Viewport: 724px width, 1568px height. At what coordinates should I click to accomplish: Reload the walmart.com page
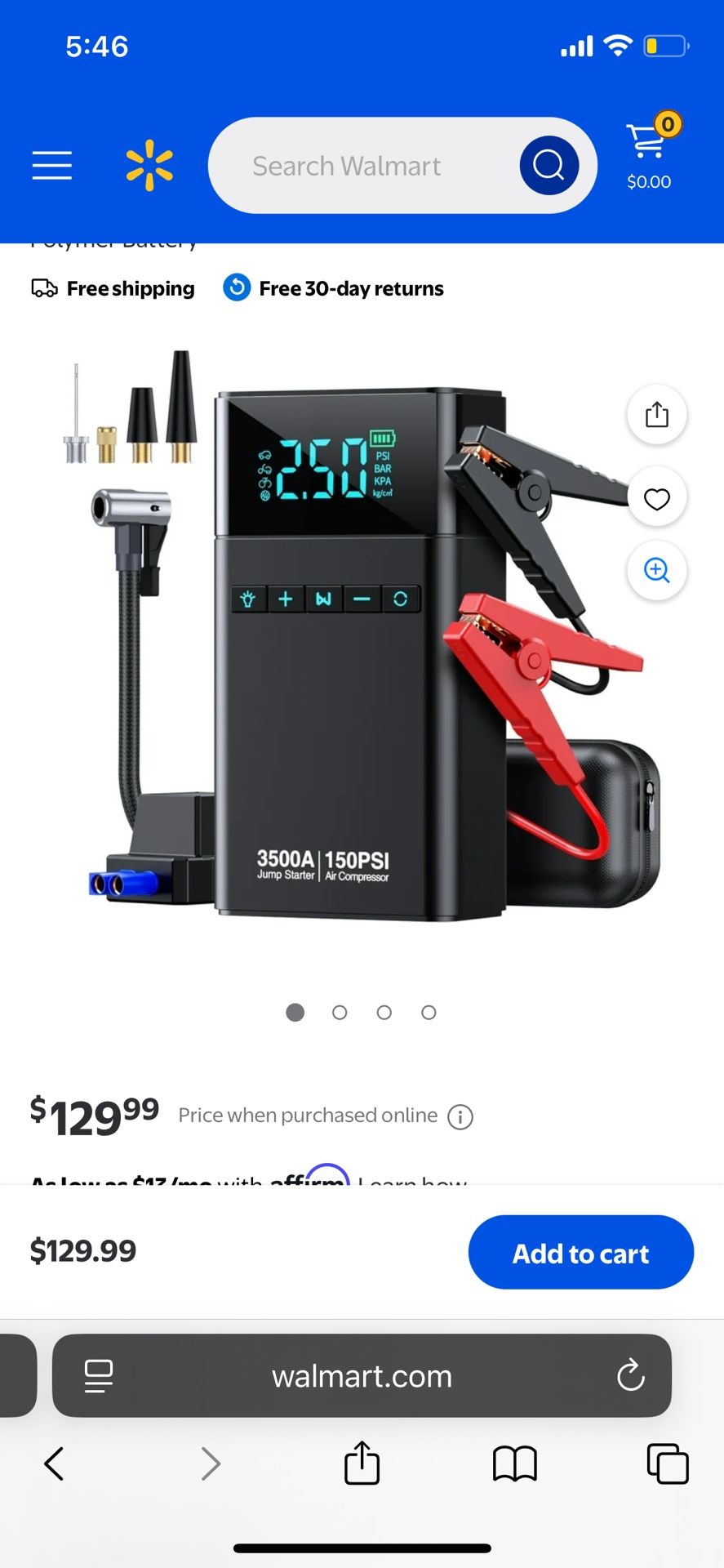tap(630, 1376)
